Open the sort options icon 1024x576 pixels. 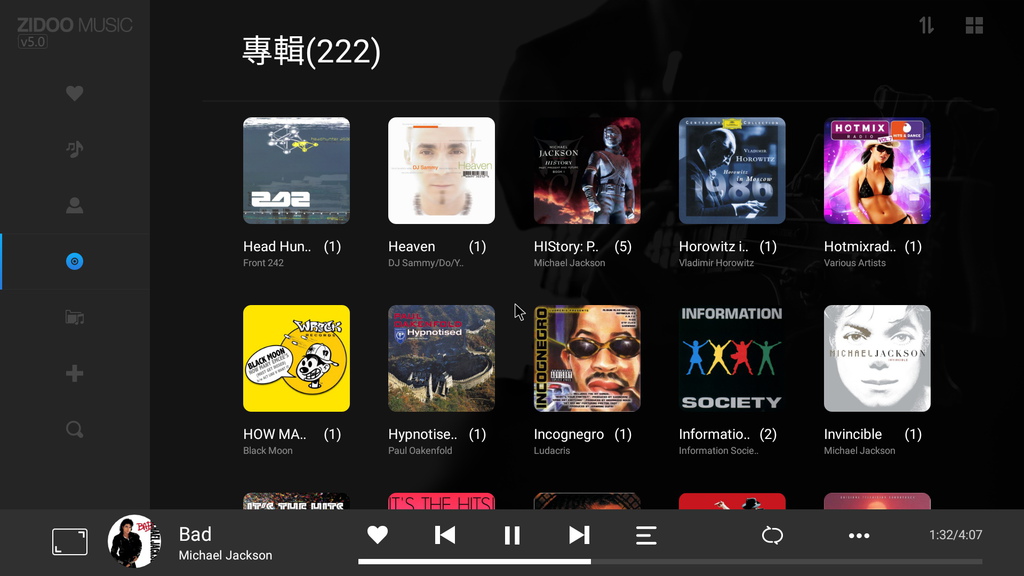tap(926, 26)
